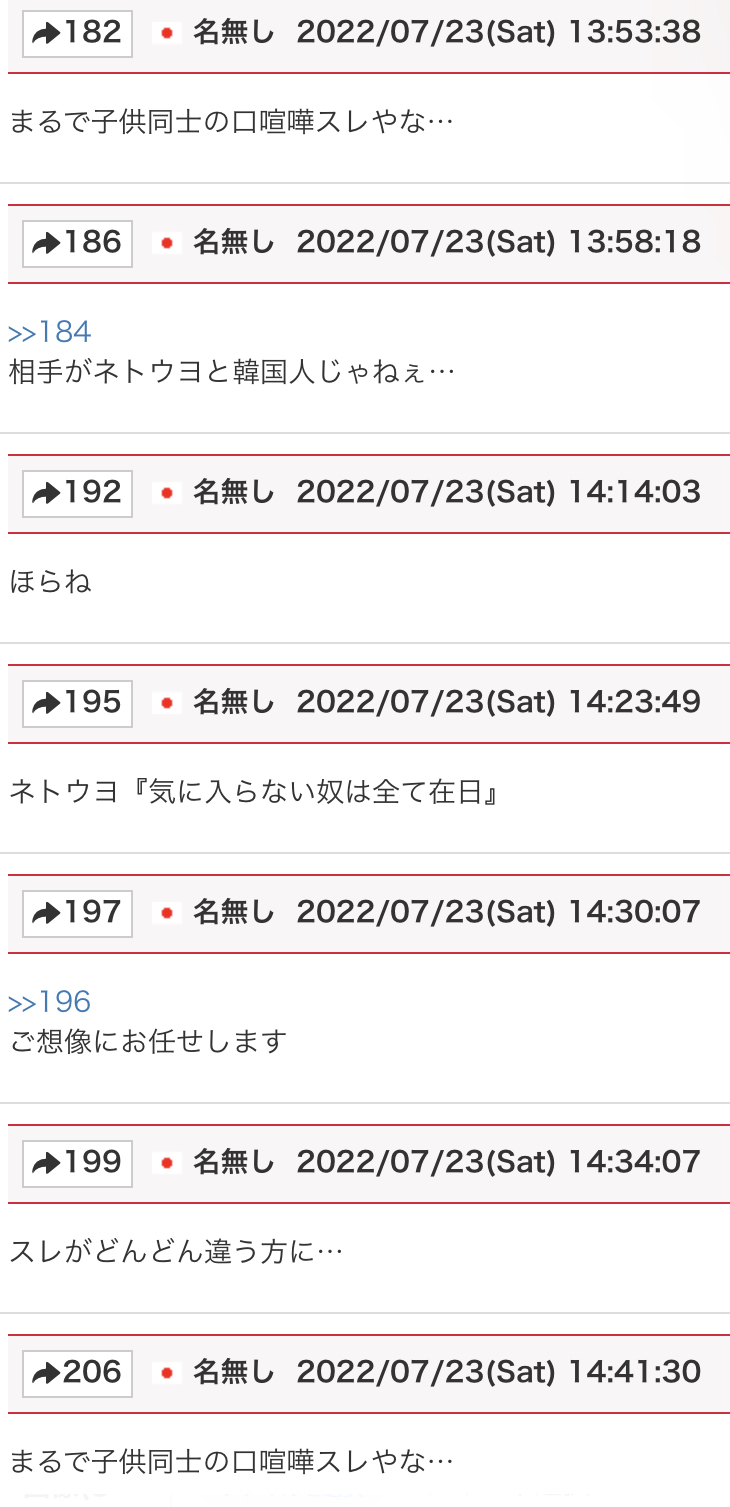The height and width of the screenshot is (1507, 730).
Task: Reply to post number 195
Action: pos(77,703)
